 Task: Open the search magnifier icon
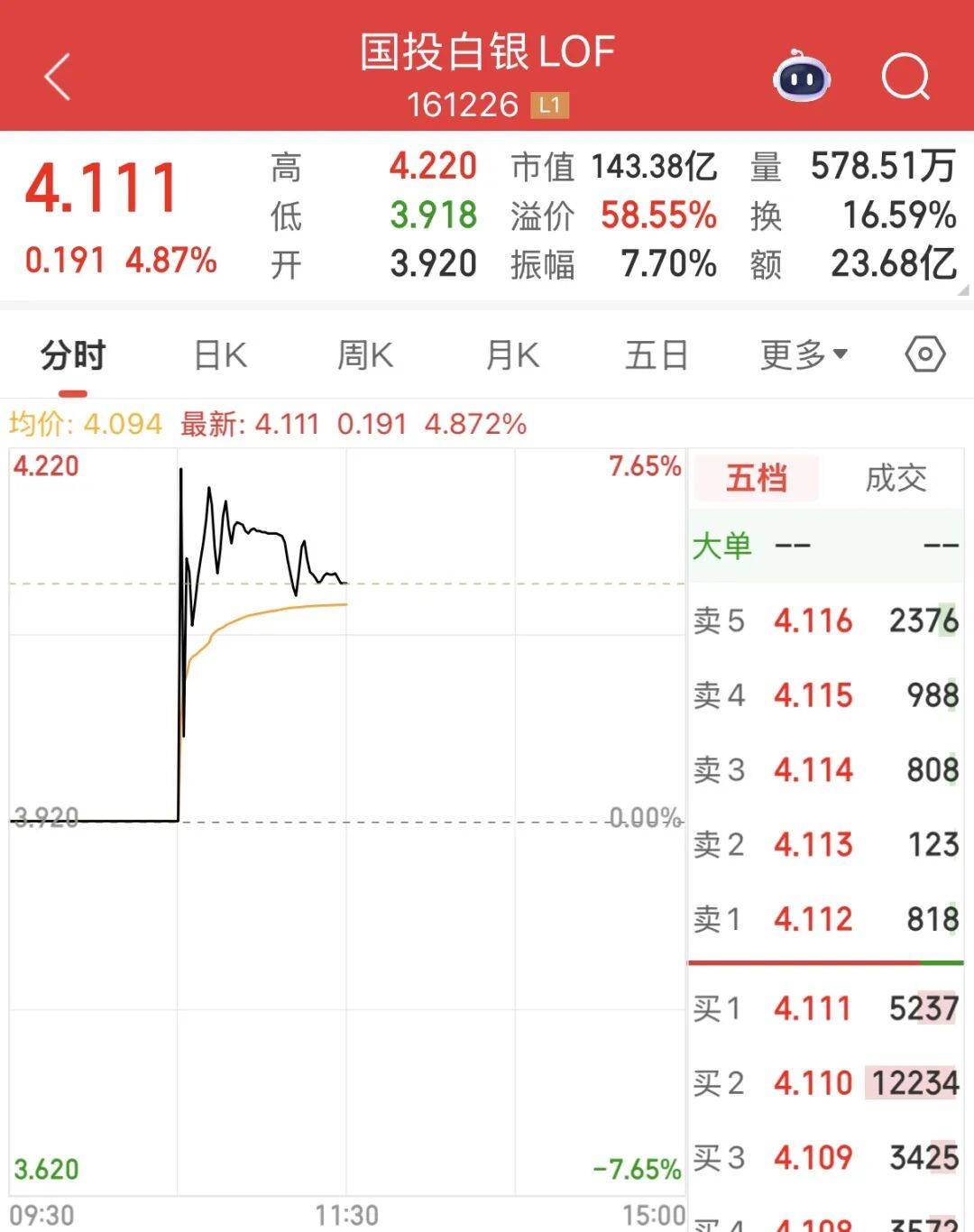pos(905,77)
